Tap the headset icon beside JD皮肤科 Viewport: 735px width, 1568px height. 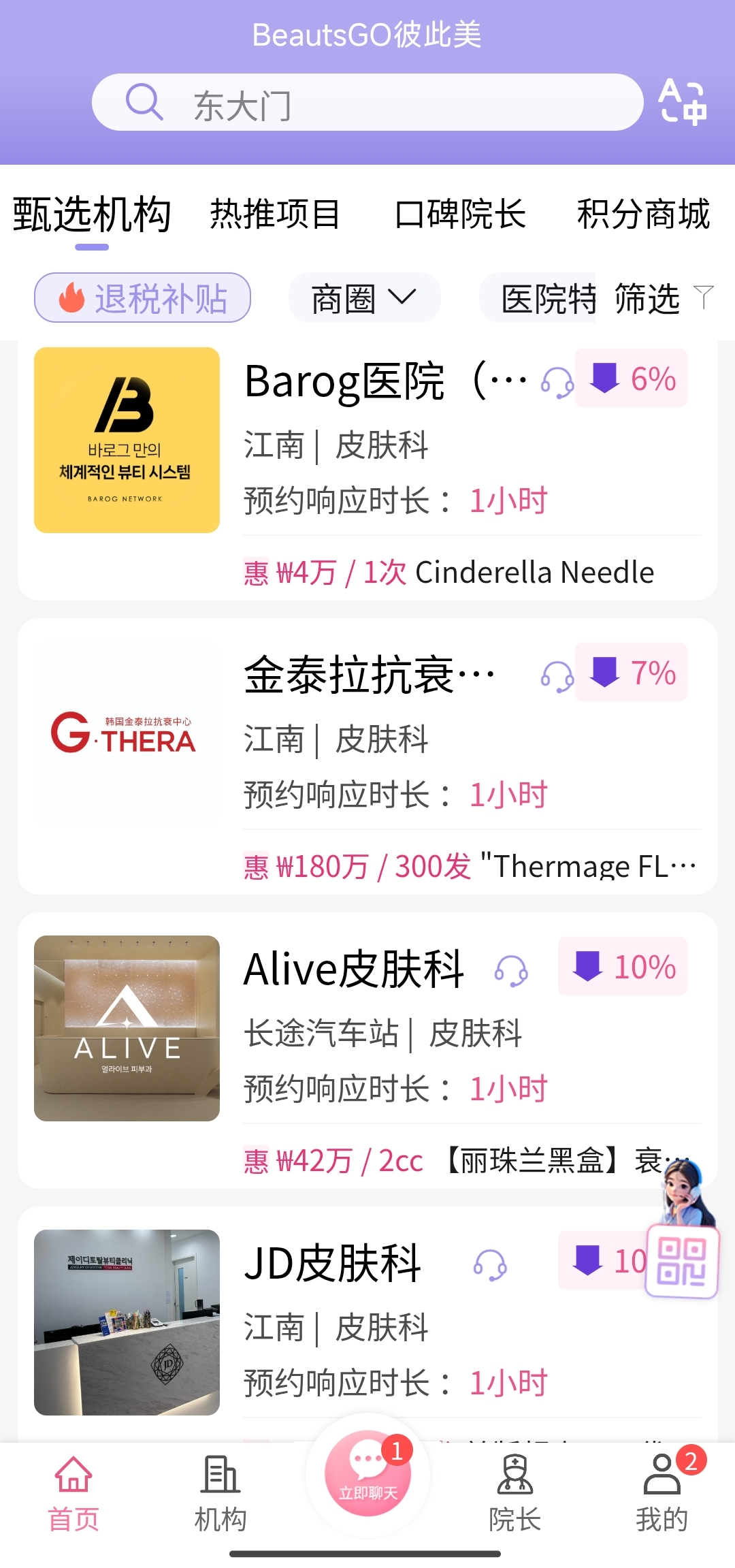(490, 1265)
